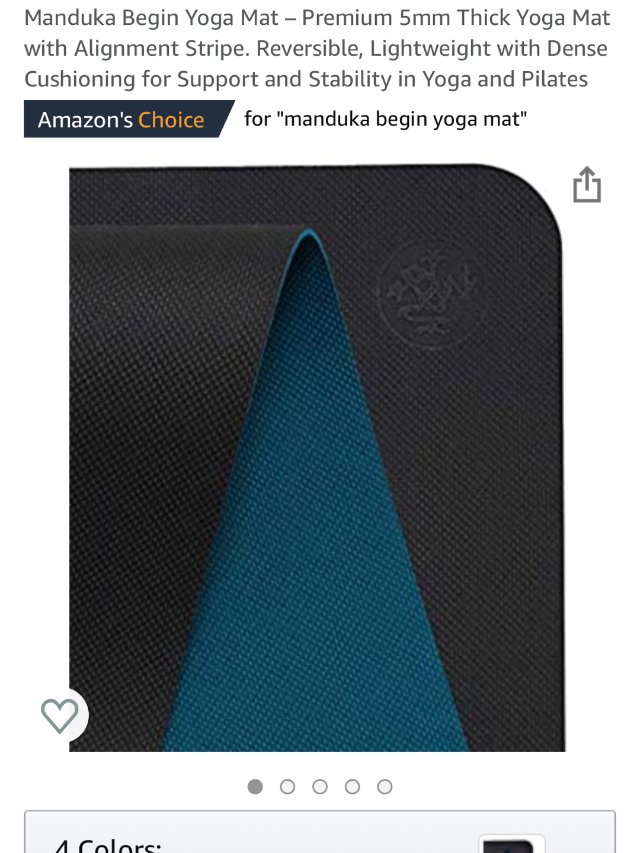Open the yoga mat product image
640x853 pixels.
[320, 460]
